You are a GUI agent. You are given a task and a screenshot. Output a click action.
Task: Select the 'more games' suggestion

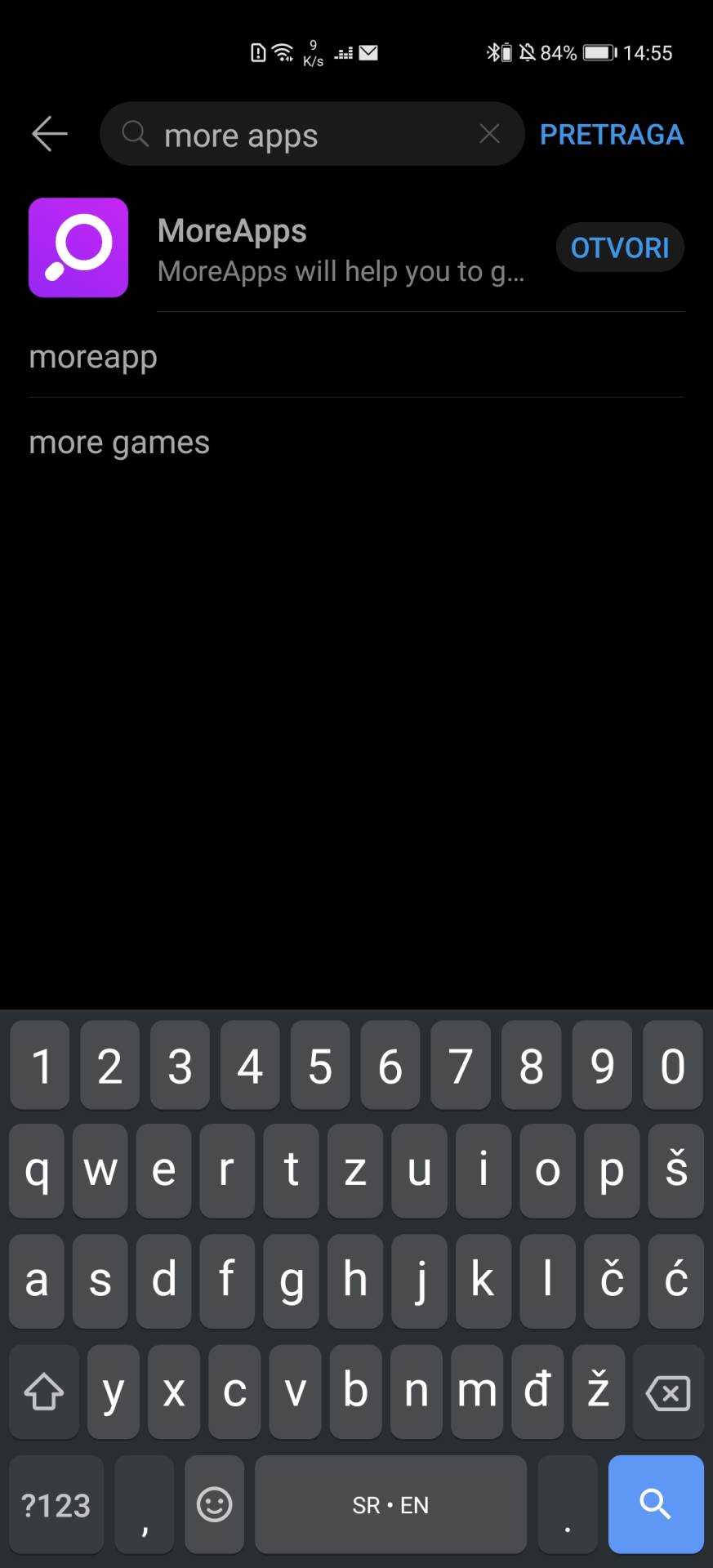[x=119, y=443]
